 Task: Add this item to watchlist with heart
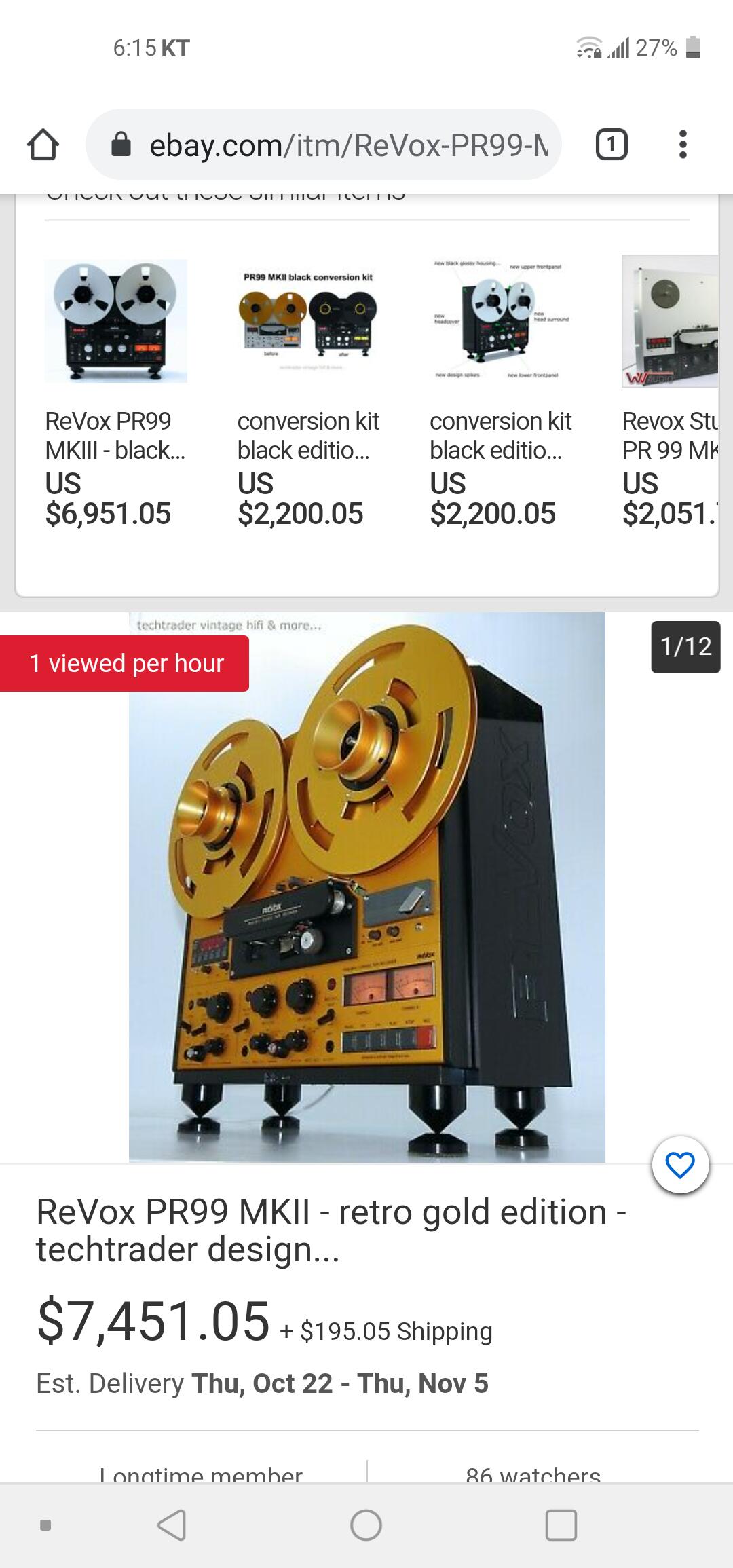click(680, 1165)
